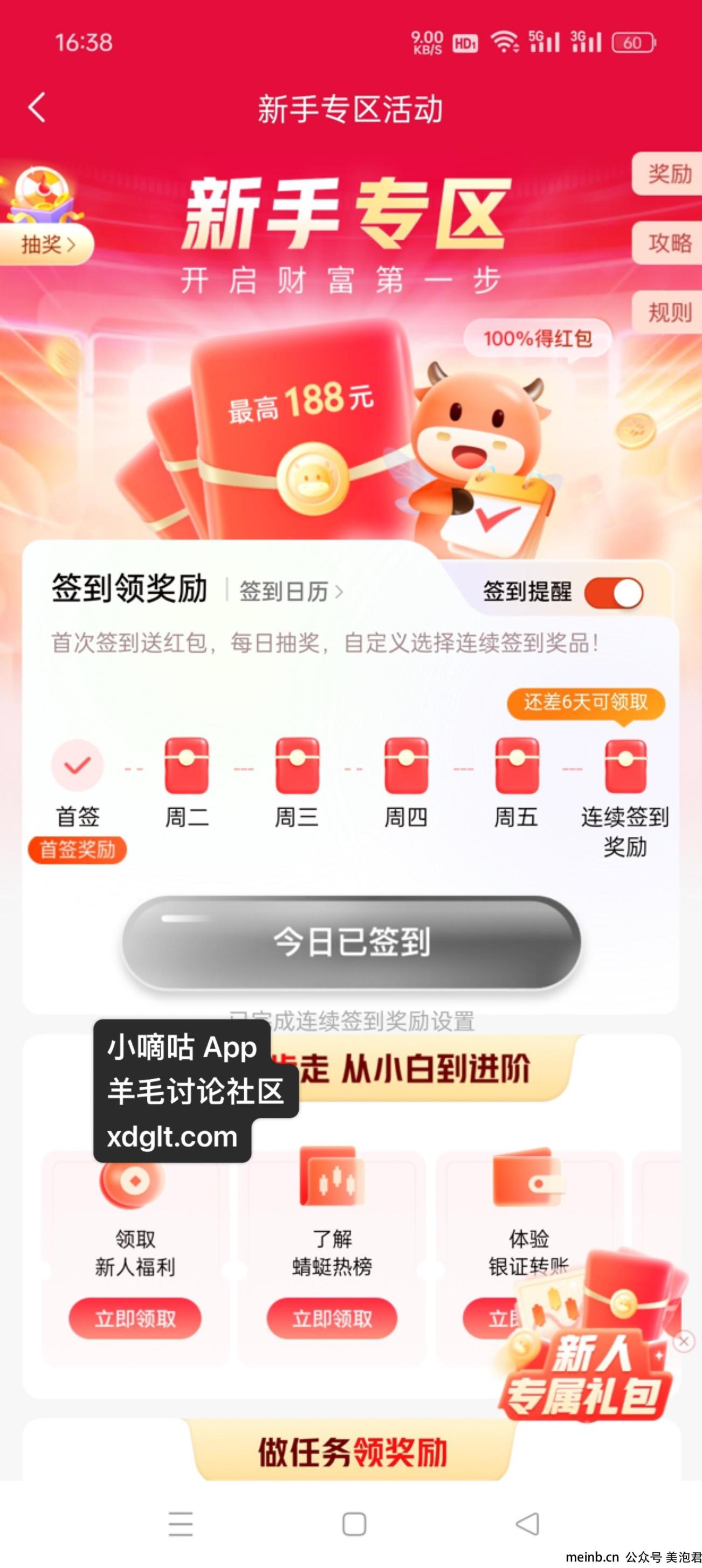Open the 签到日历 link
Image resolution: width=702 pixels, height=1568 pixels.
point(291,591)
